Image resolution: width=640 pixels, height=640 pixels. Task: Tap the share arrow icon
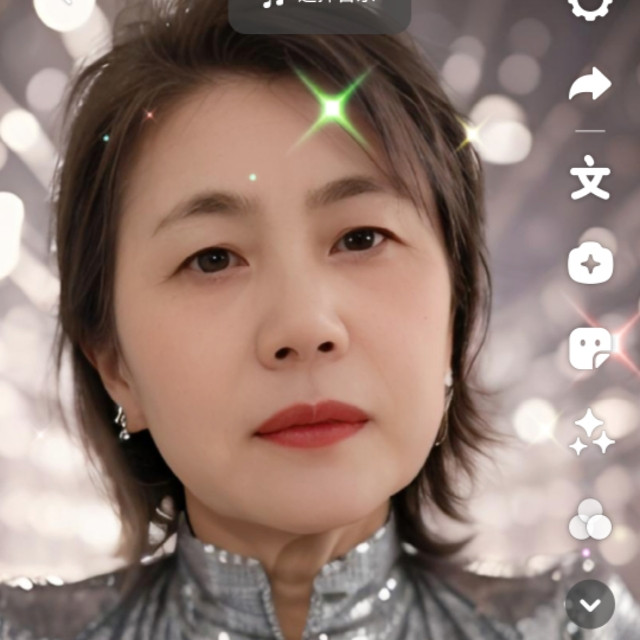coord(590,85)
